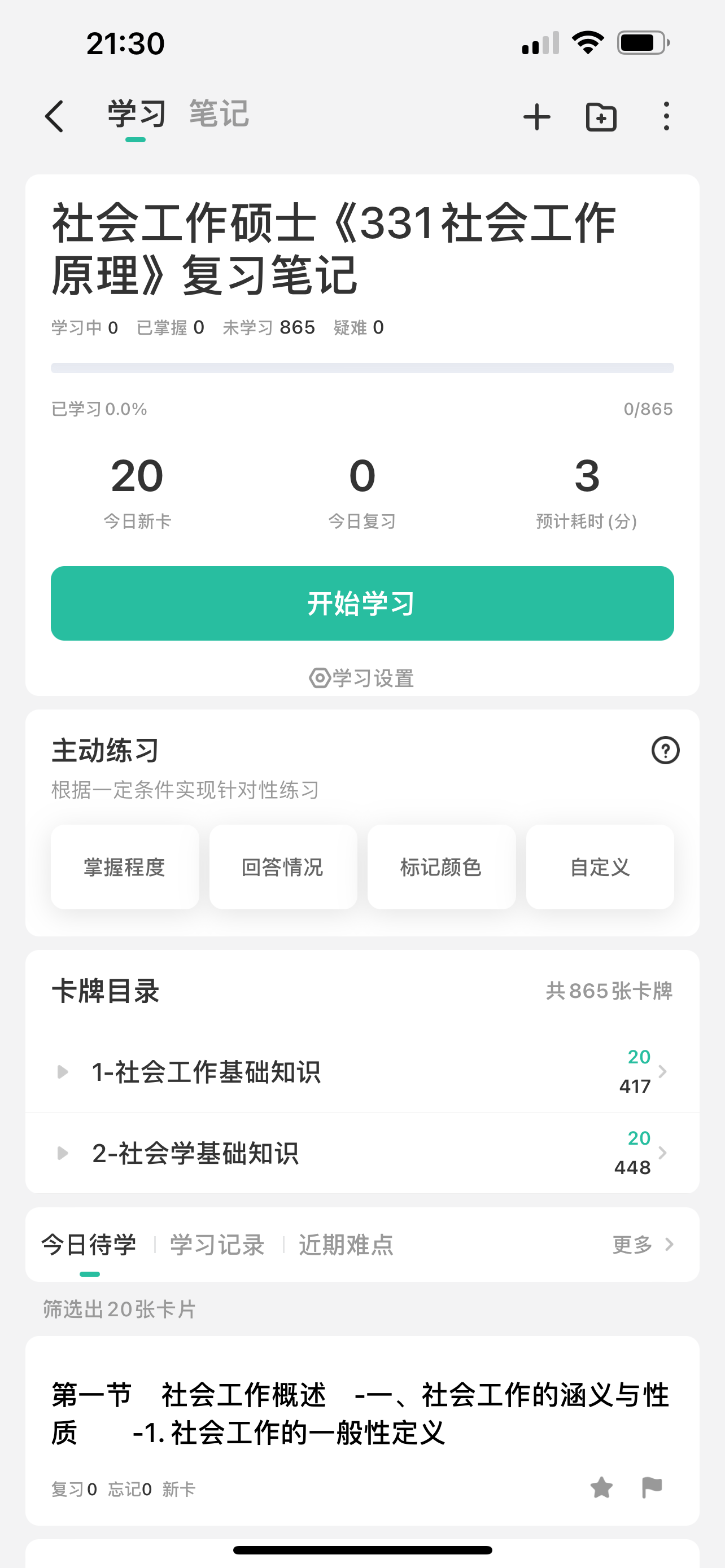Open 学习设置 study settings

[x=362, y=678]
